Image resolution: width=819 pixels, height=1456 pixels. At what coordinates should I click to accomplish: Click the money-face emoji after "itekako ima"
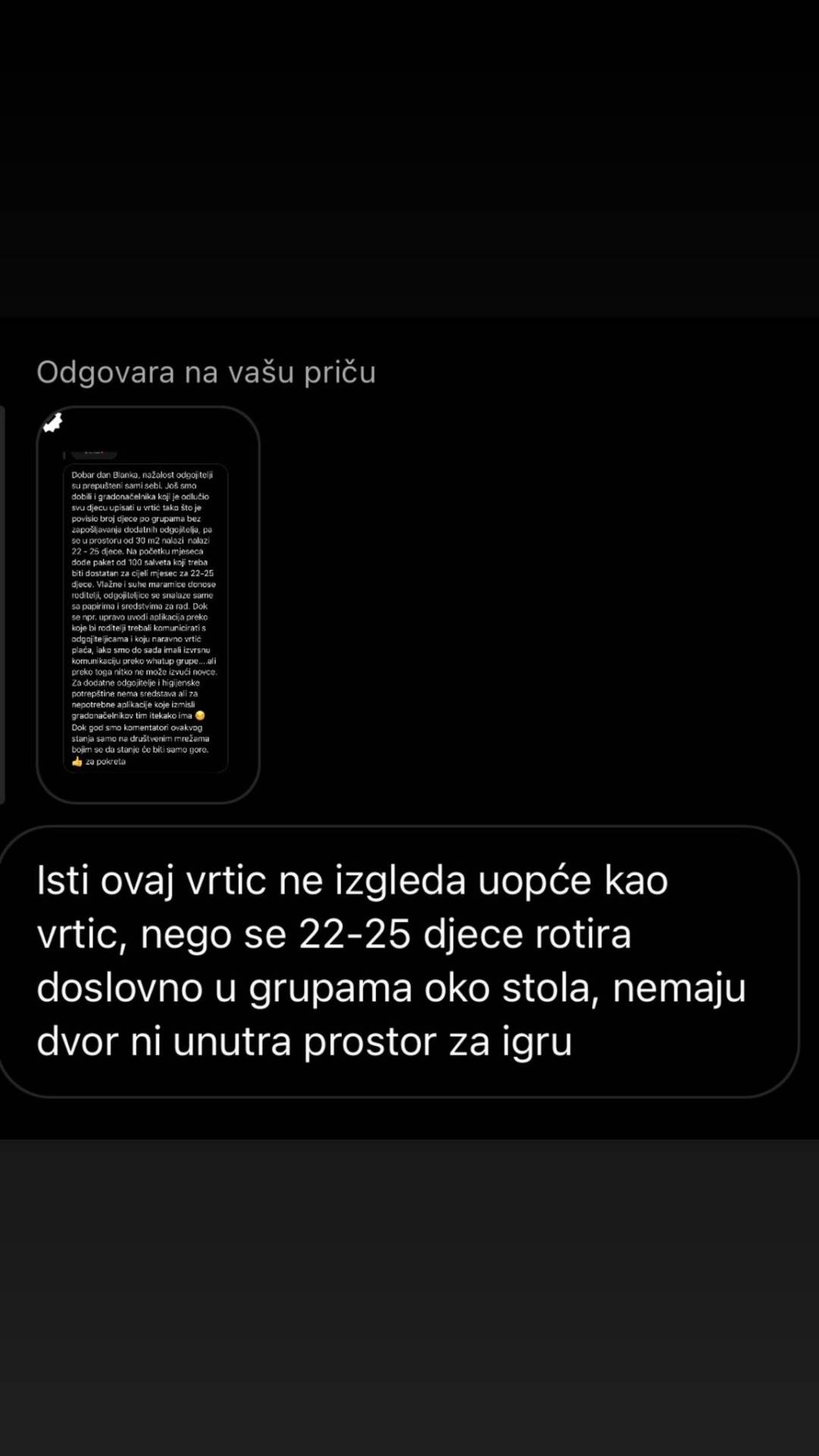tap(199, 714)
